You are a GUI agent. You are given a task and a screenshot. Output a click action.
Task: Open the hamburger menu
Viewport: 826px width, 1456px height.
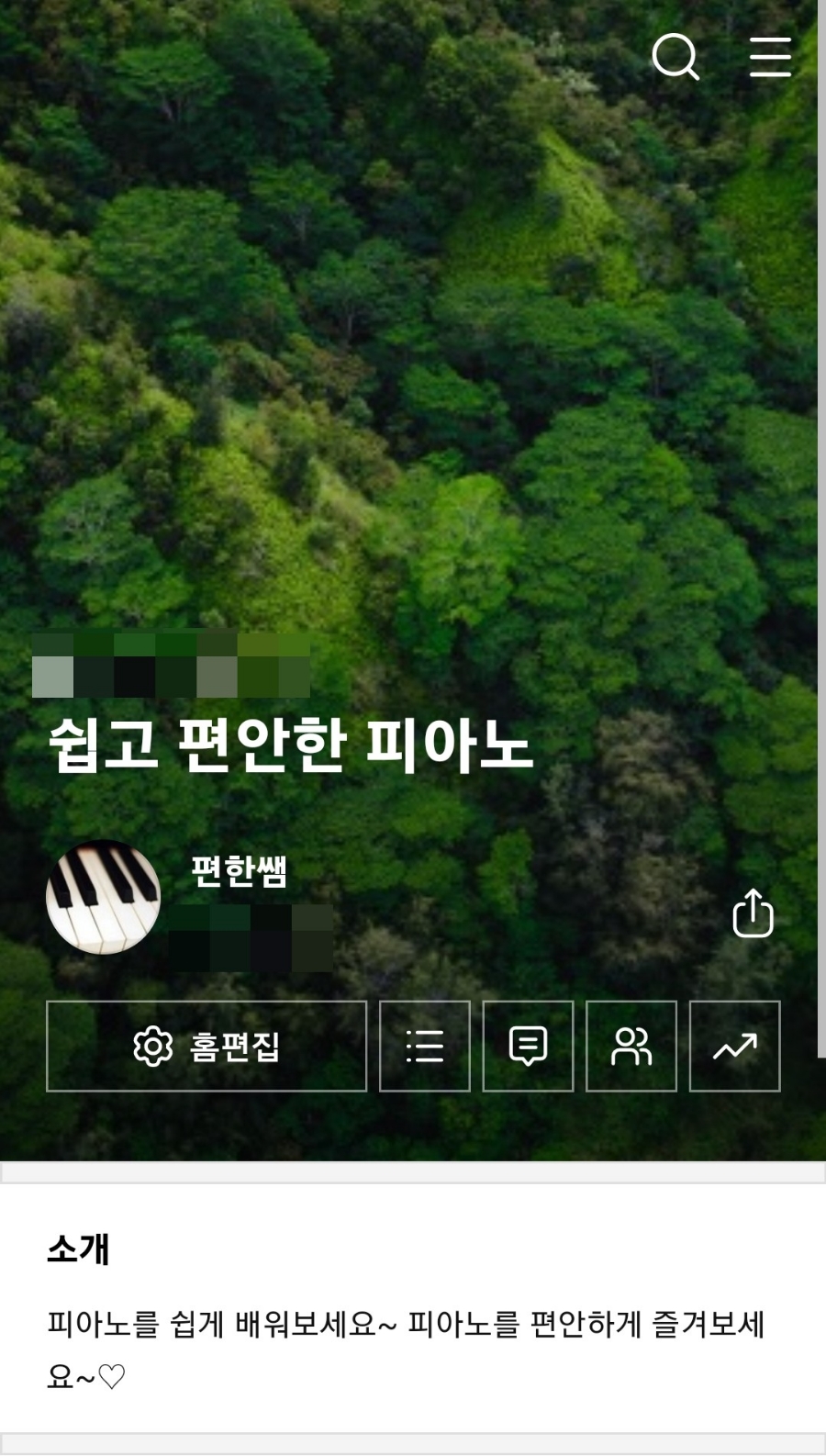tap(769, 57)
